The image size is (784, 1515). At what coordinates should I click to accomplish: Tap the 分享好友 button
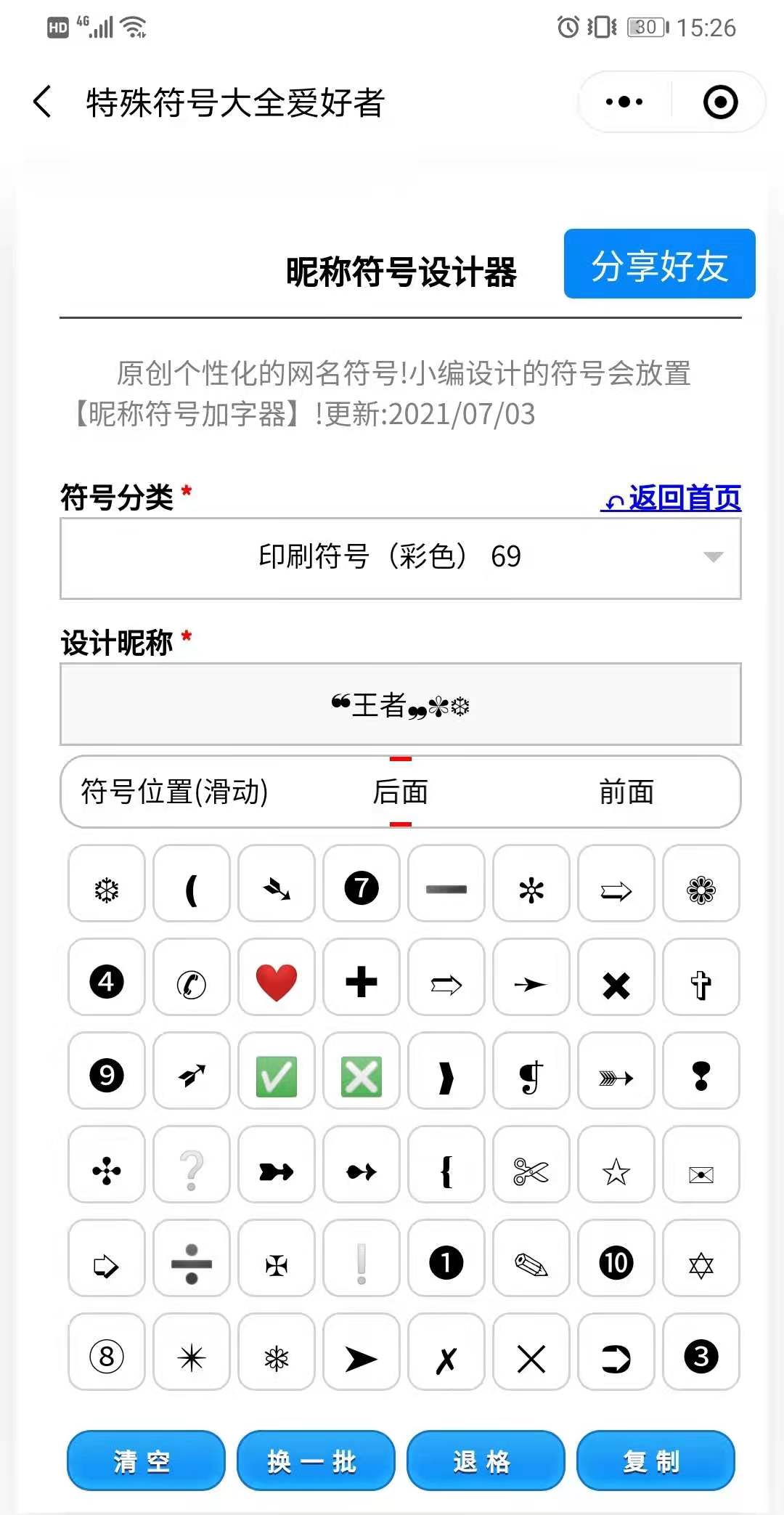point(659,264)
